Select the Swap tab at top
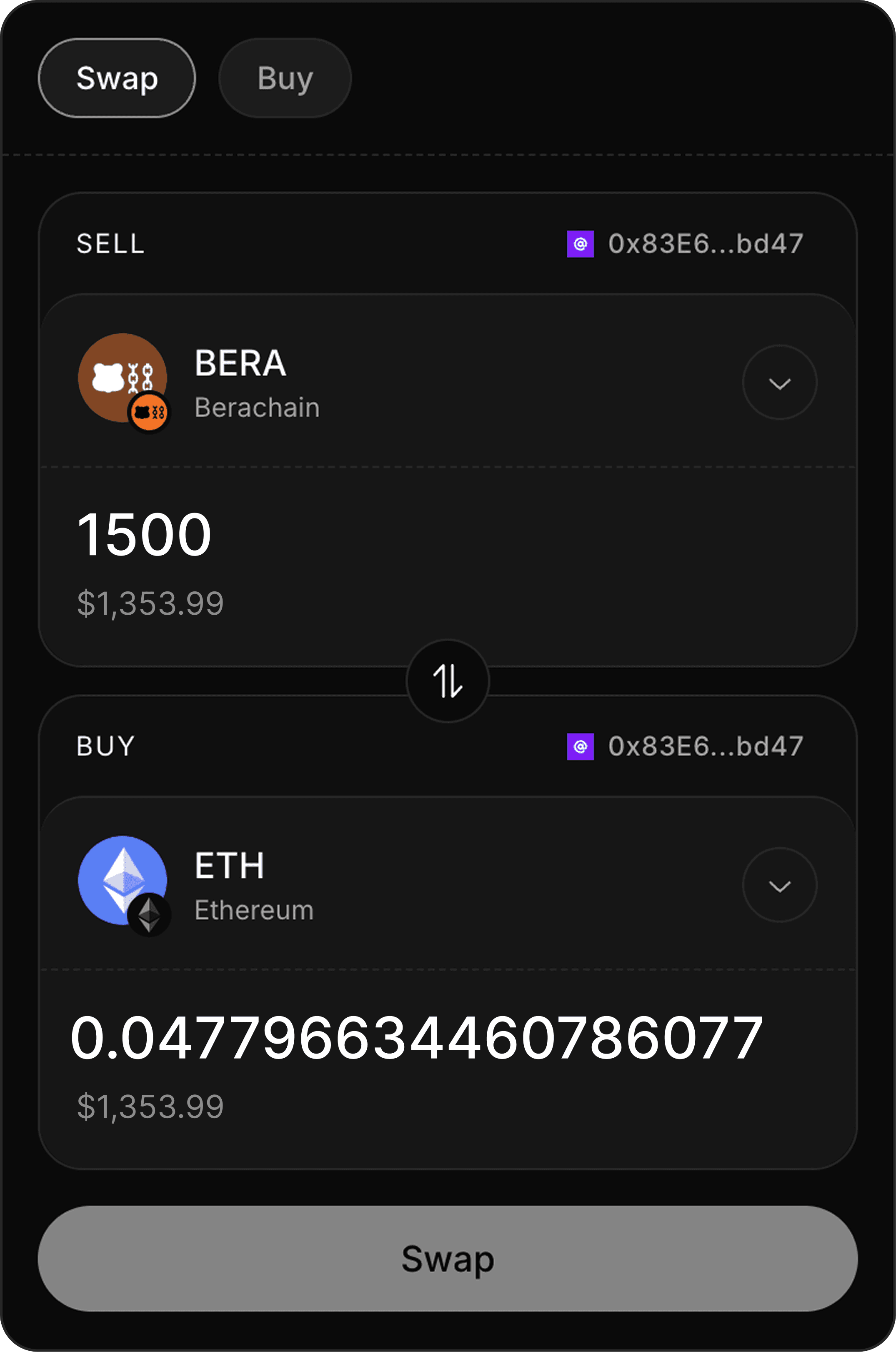Image resolution: width=896 pixels, height=1352 pixels. pyautogui.click(x=117, y=78)
